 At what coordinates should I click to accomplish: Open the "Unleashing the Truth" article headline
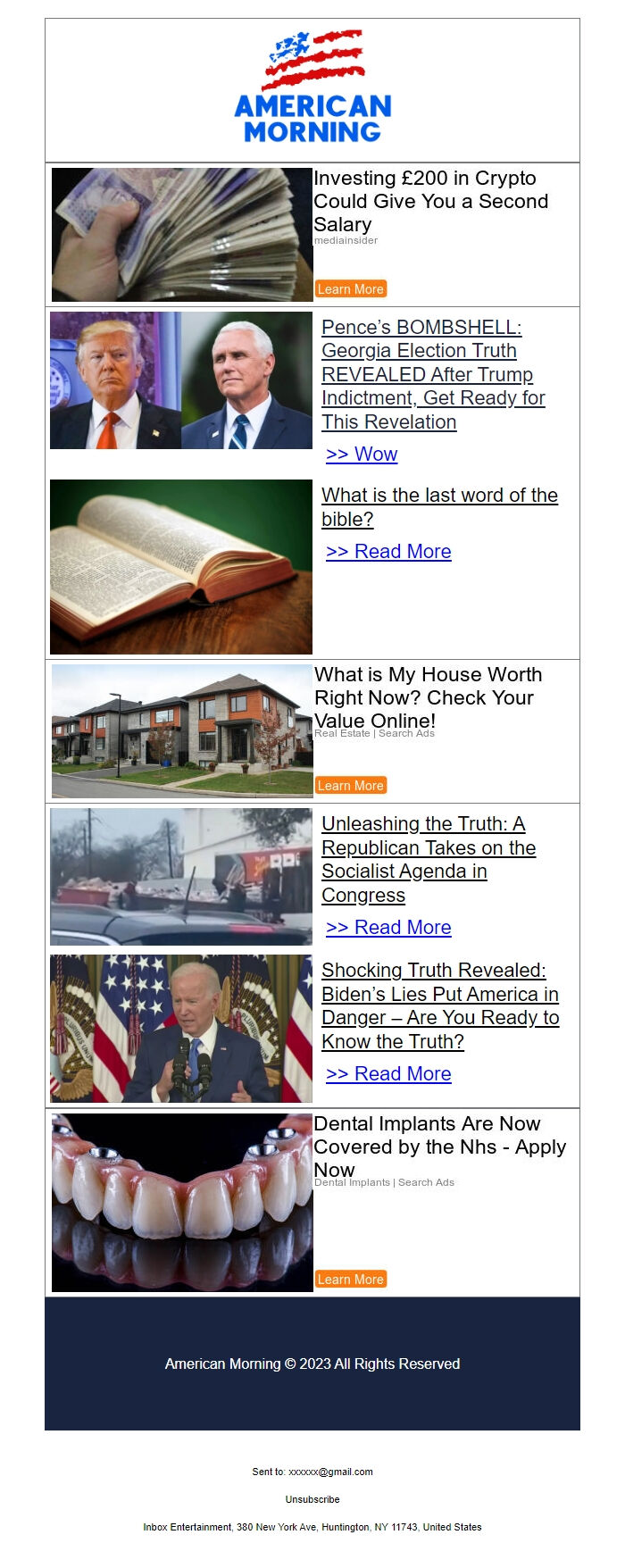pyautogui.click(x=429, y=859)
